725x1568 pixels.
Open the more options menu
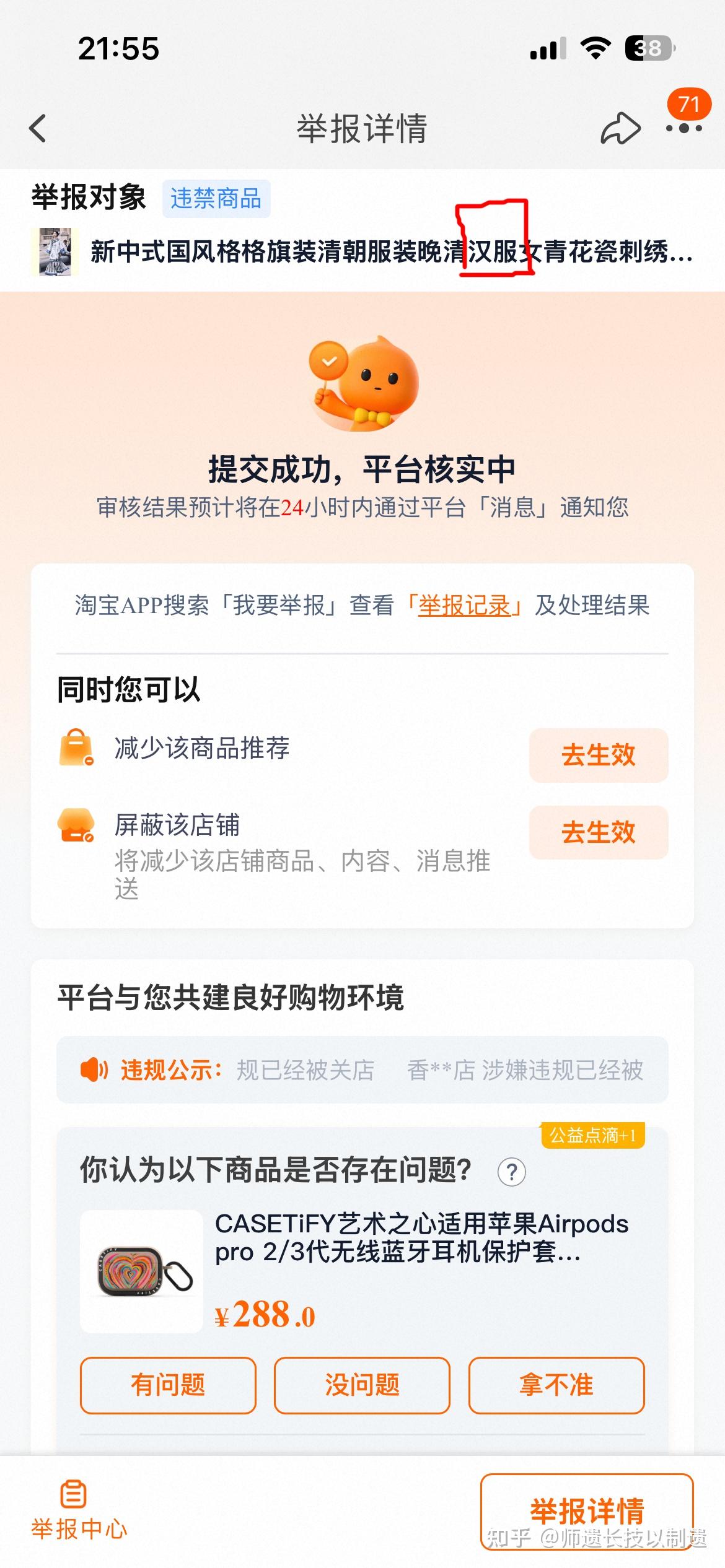click(x=684, y=128)
